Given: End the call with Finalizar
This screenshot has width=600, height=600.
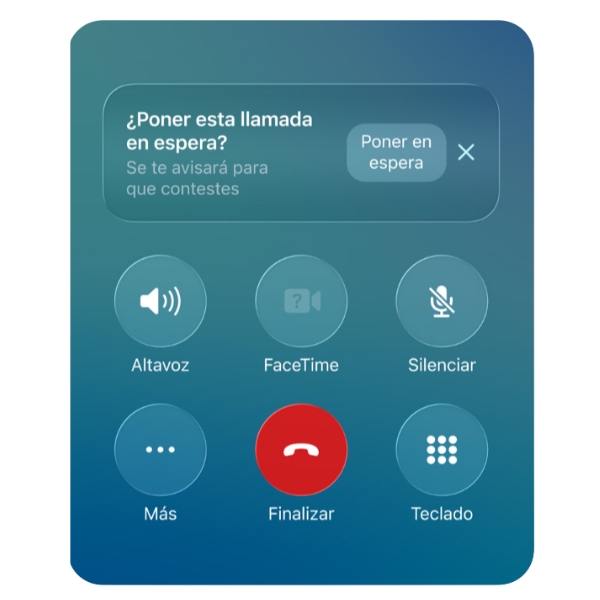Looking at the screenshot, I should point(301,450).
